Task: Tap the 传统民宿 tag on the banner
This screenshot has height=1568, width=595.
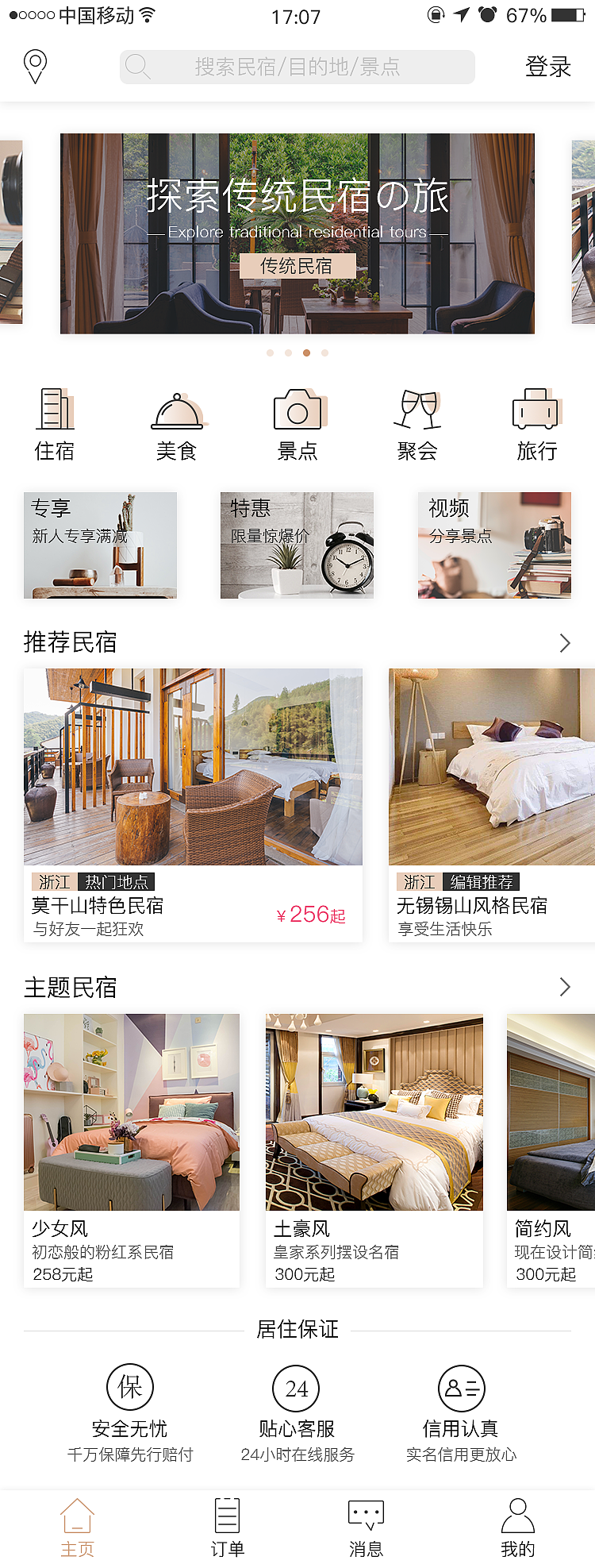Action: click(x=297, y=266)
